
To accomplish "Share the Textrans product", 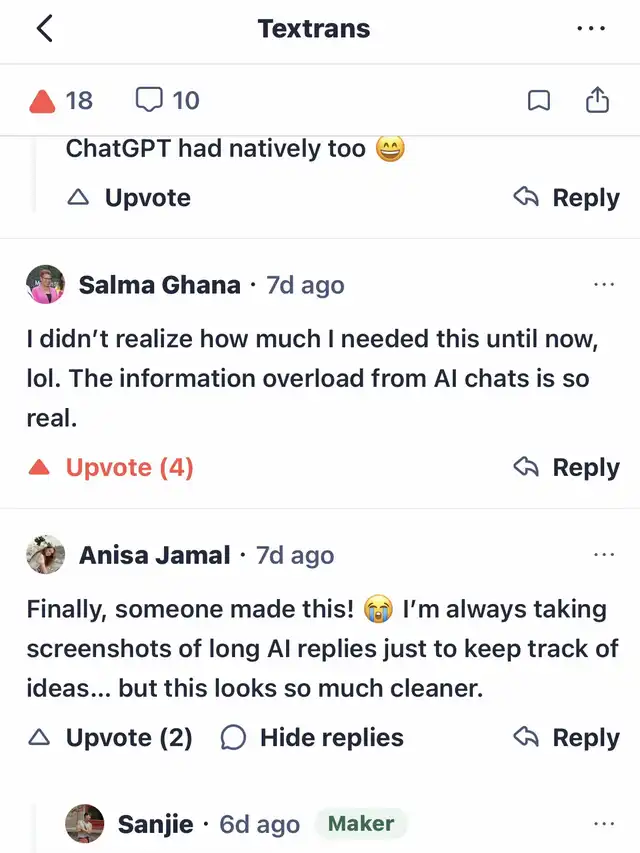I will click(597, 100).
